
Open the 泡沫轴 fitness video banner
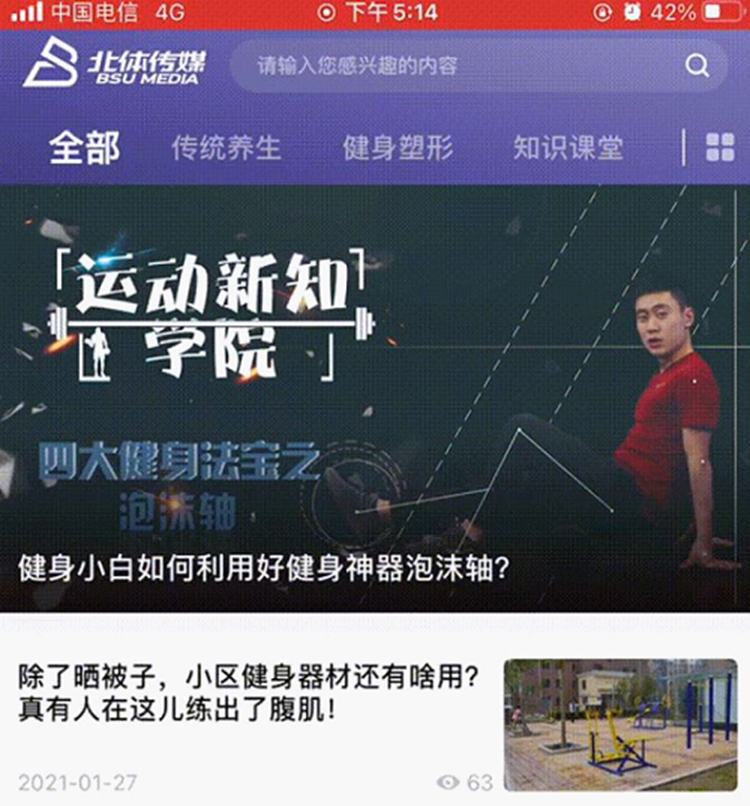click(x=375, y=400)
